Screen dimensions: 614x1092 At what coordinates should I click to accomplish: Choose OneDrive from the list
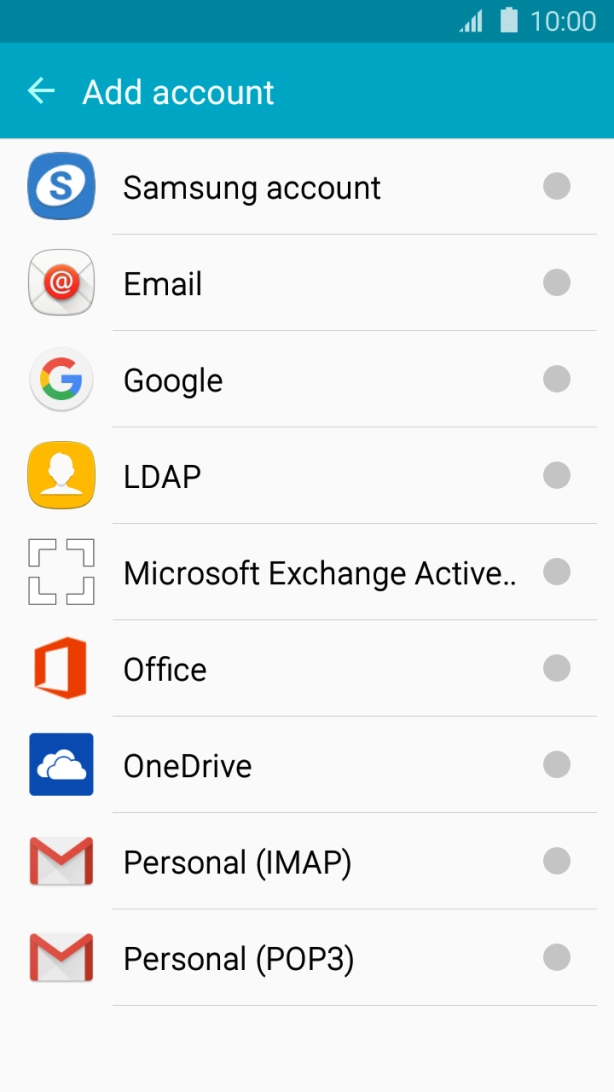click(187, 766)
